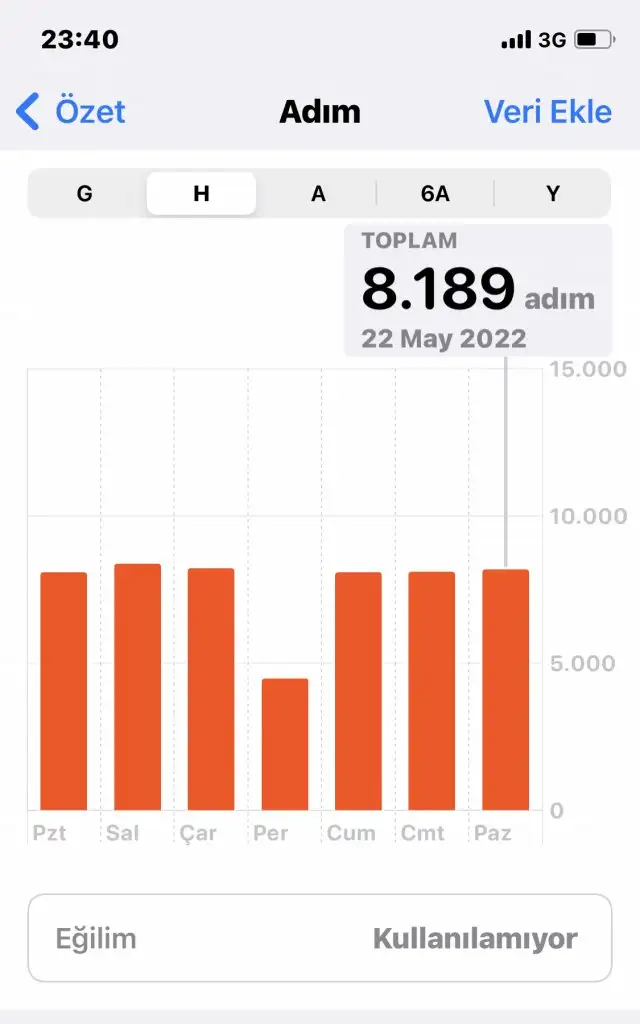Select the Cmt bar in the chart
Viewport: 640px width, 1024px height.
pyautogui.click(x=432, y=690)
